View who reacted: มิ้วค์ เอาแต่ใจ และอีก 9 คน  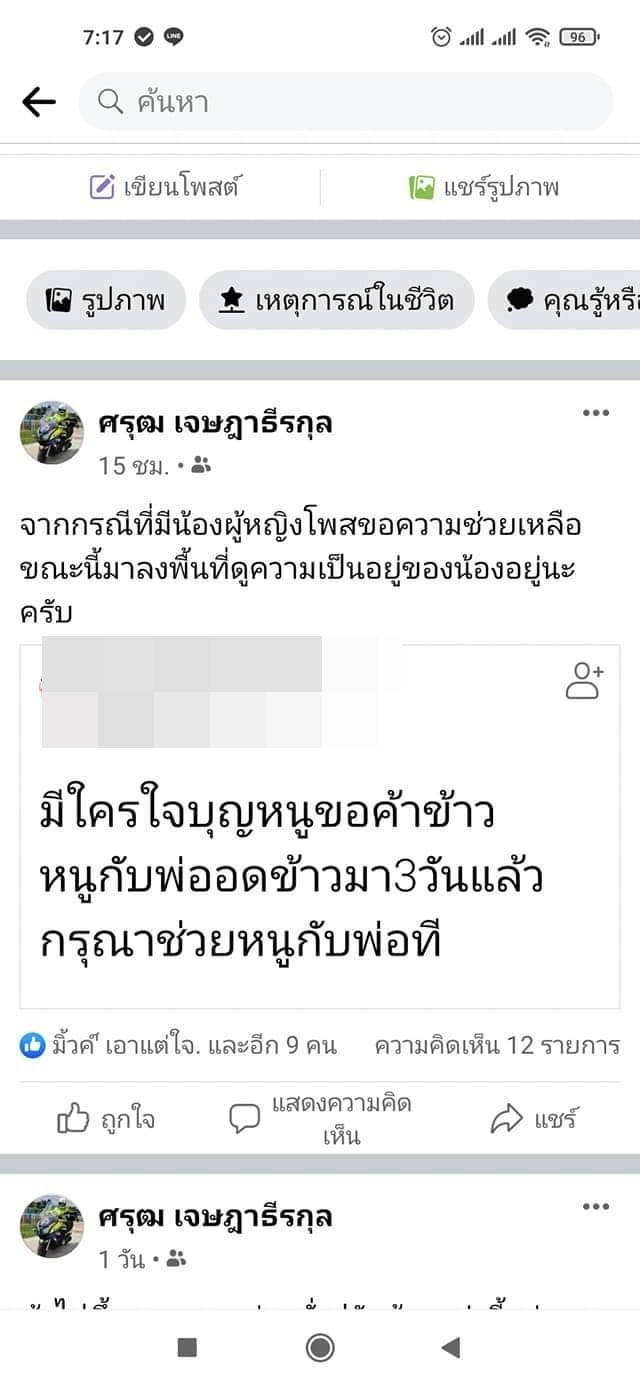coord(180,1046)
